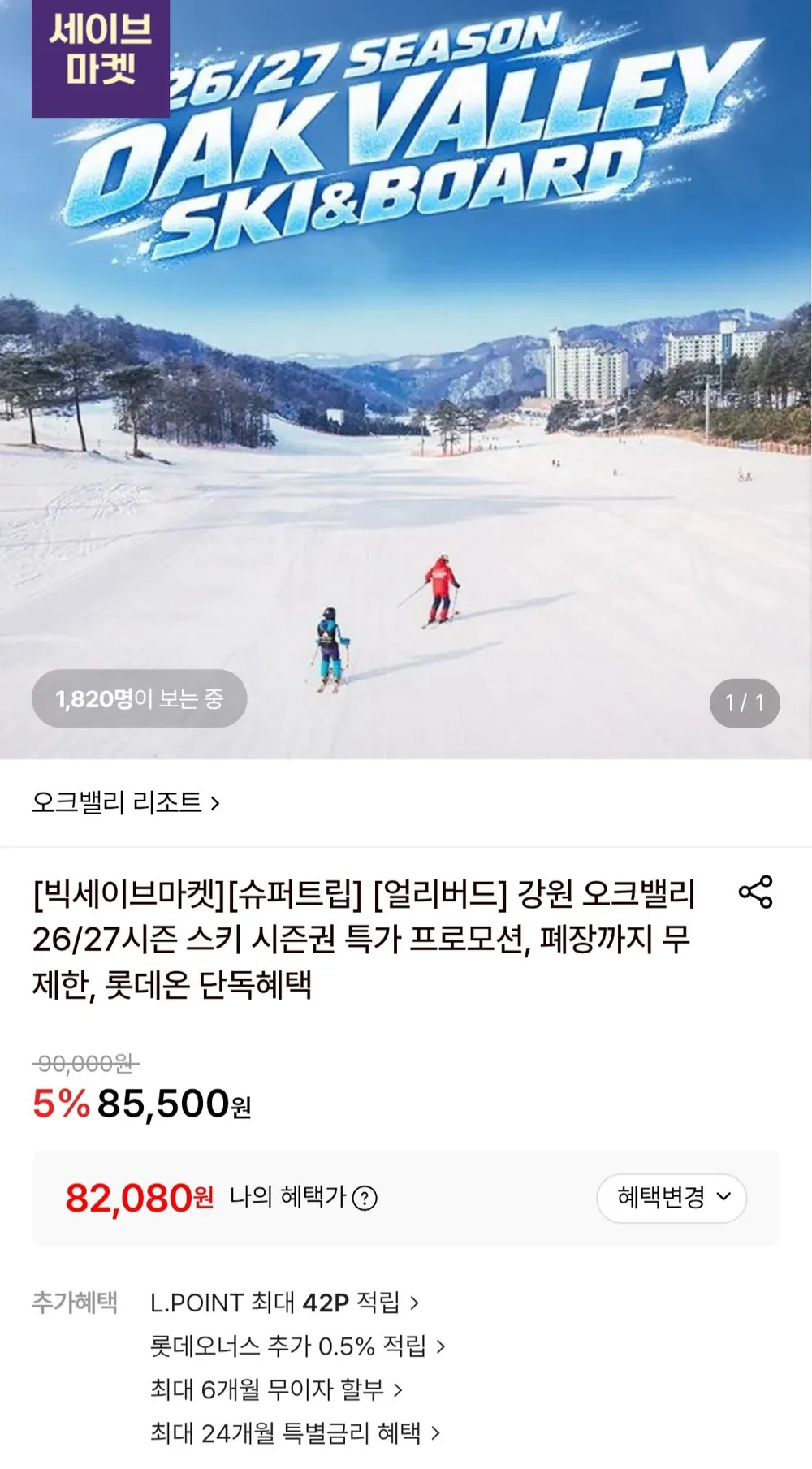Share this Oak Valley season pass deal
Viewport: 812px width, 1469px height.
coord(755,892)
